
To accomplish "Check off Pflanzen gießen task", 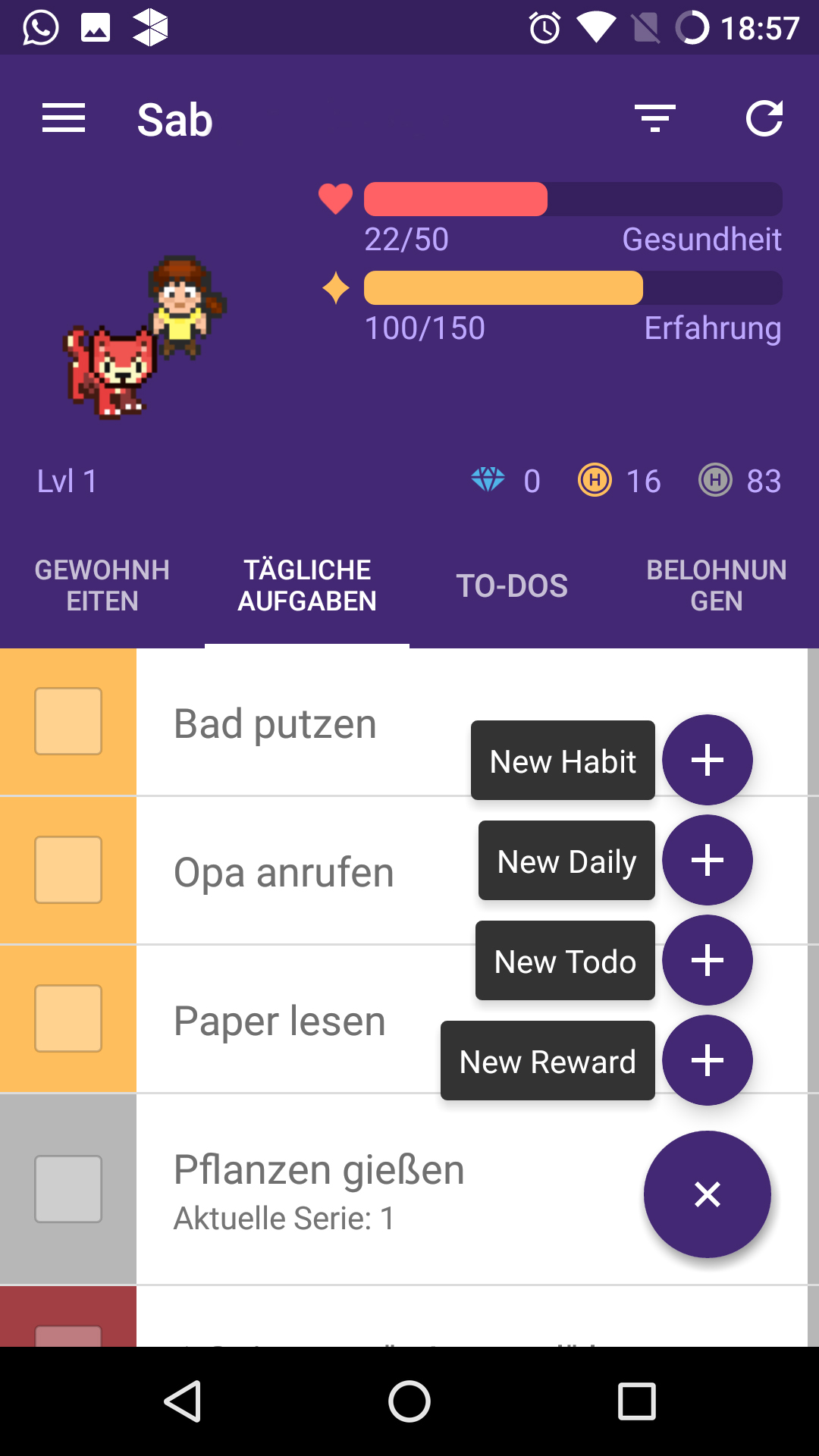I will click(x=68, y=1188).
